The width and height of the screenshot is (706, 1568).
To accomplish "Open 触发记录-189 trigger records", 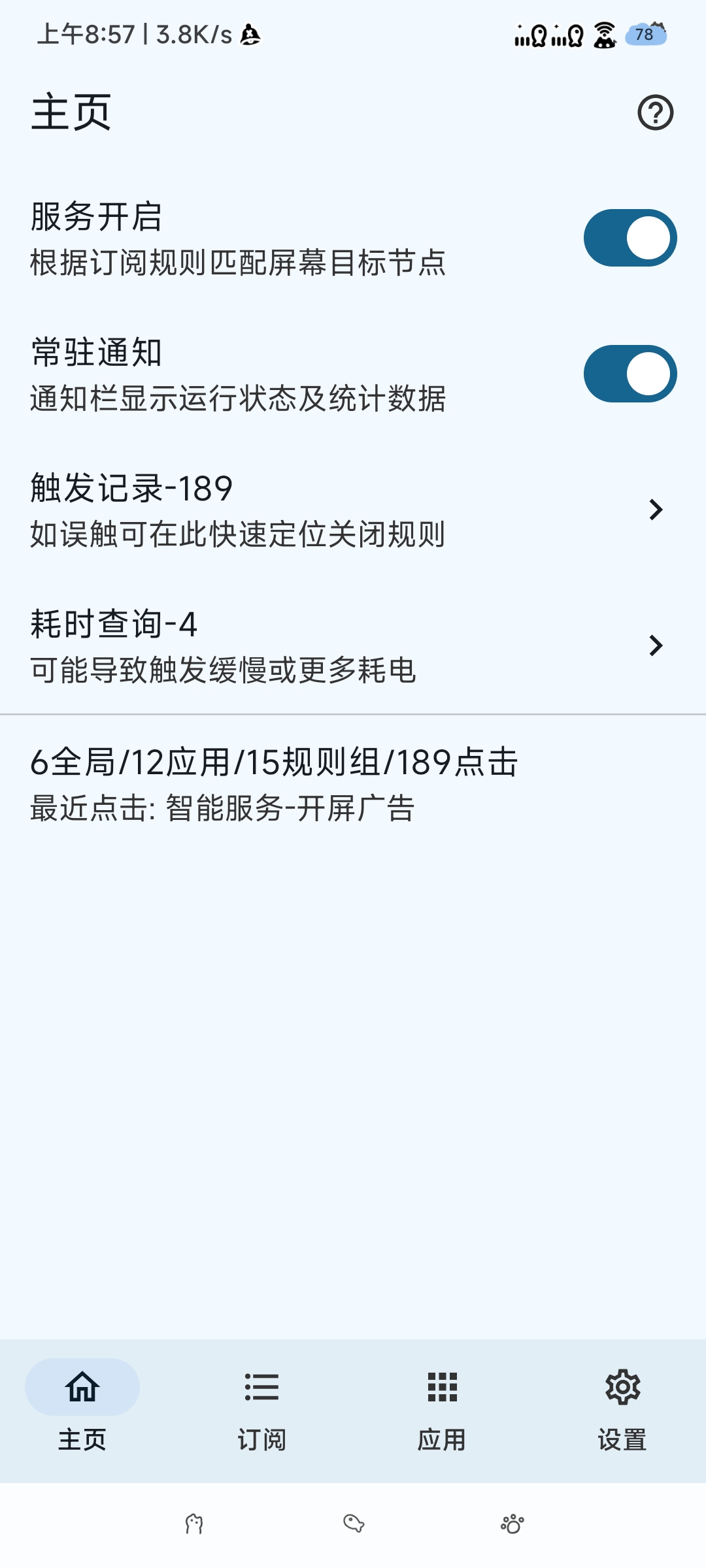I will coord(353,510).
